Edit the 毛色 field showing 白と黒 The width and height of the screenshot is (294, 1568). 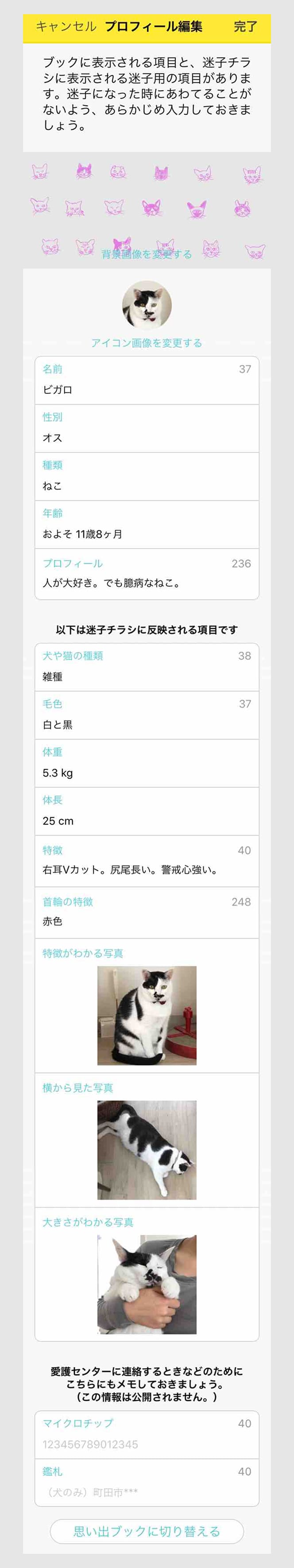click(x=147, y=724)
